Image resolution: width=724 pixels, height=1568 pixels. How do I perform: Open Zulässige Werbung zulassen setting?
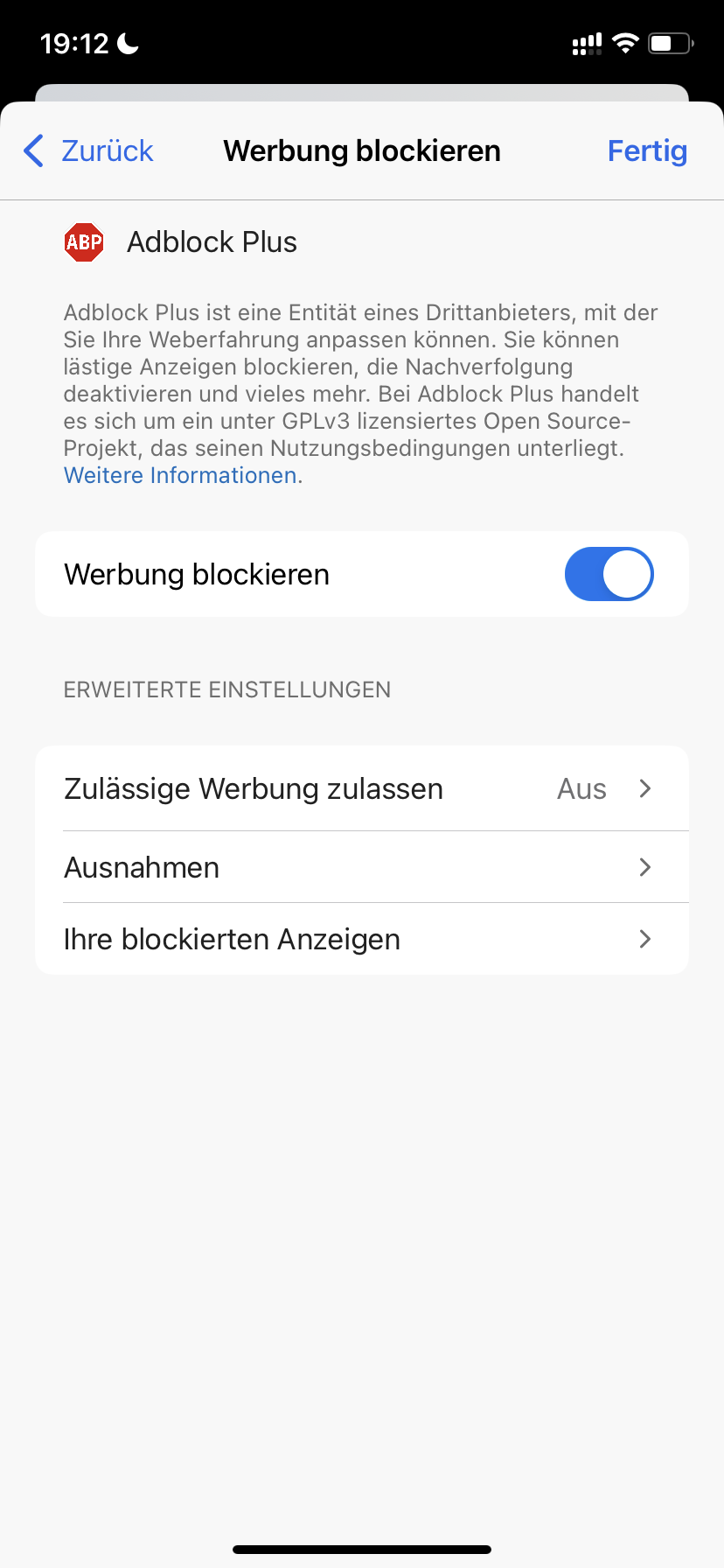tap(361, 788)
